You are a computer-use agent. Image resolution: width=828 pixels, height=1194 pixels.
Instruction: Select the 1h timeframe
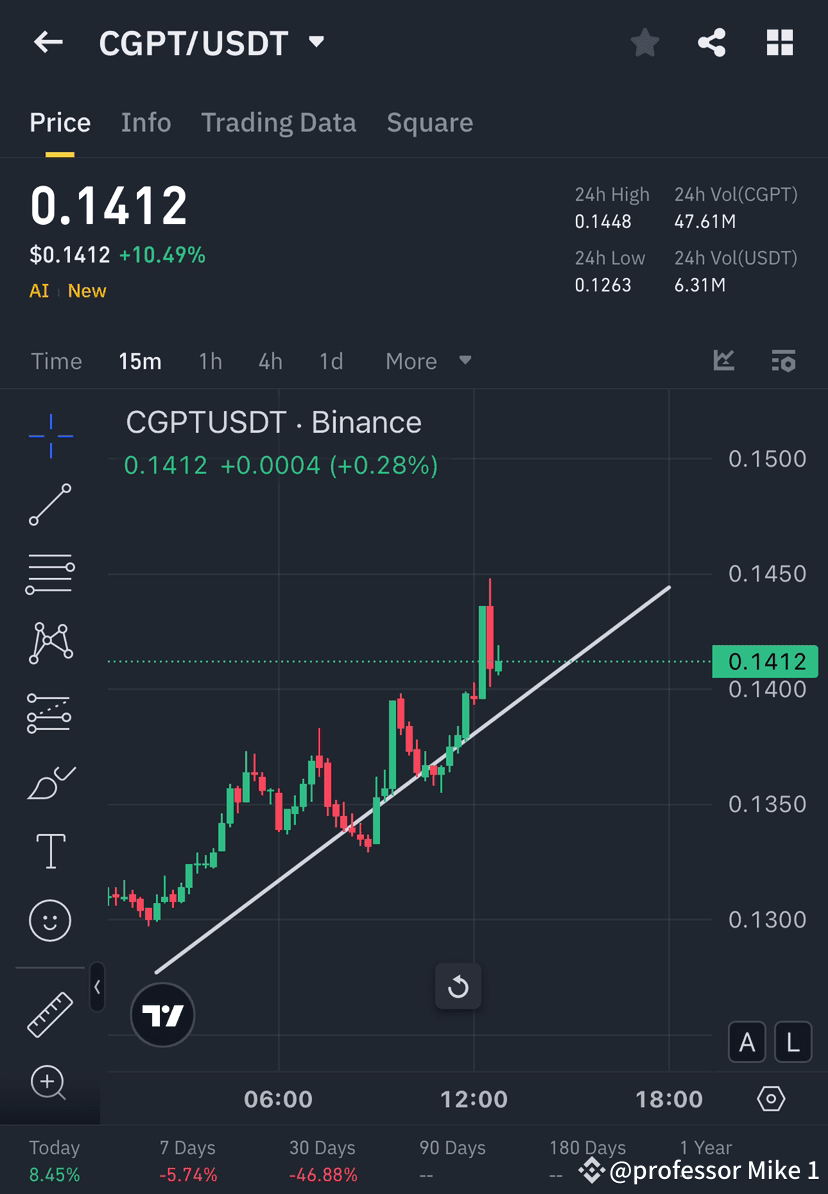pyautogui.click(x=210, y=361)
